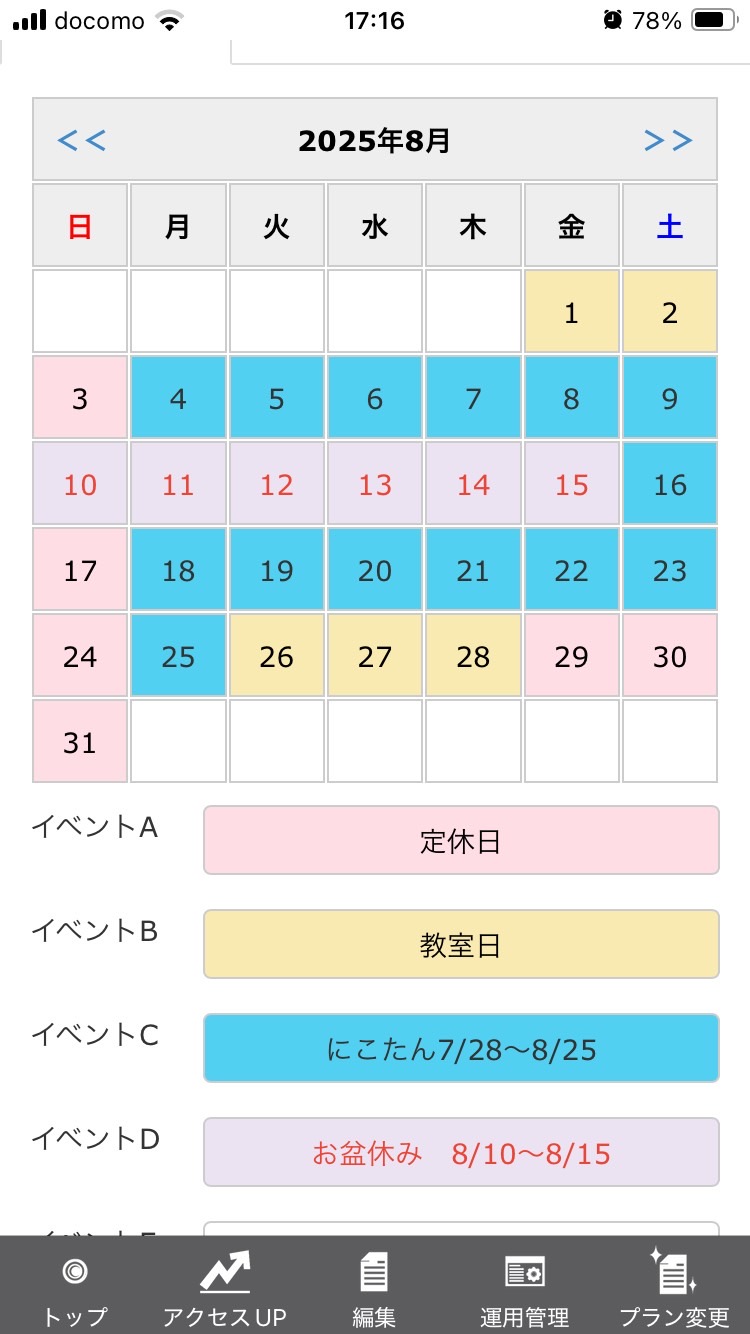Screen dimensions: 750x1334
Task: Select August 26 on the calendar
Action: click(276, 656)
